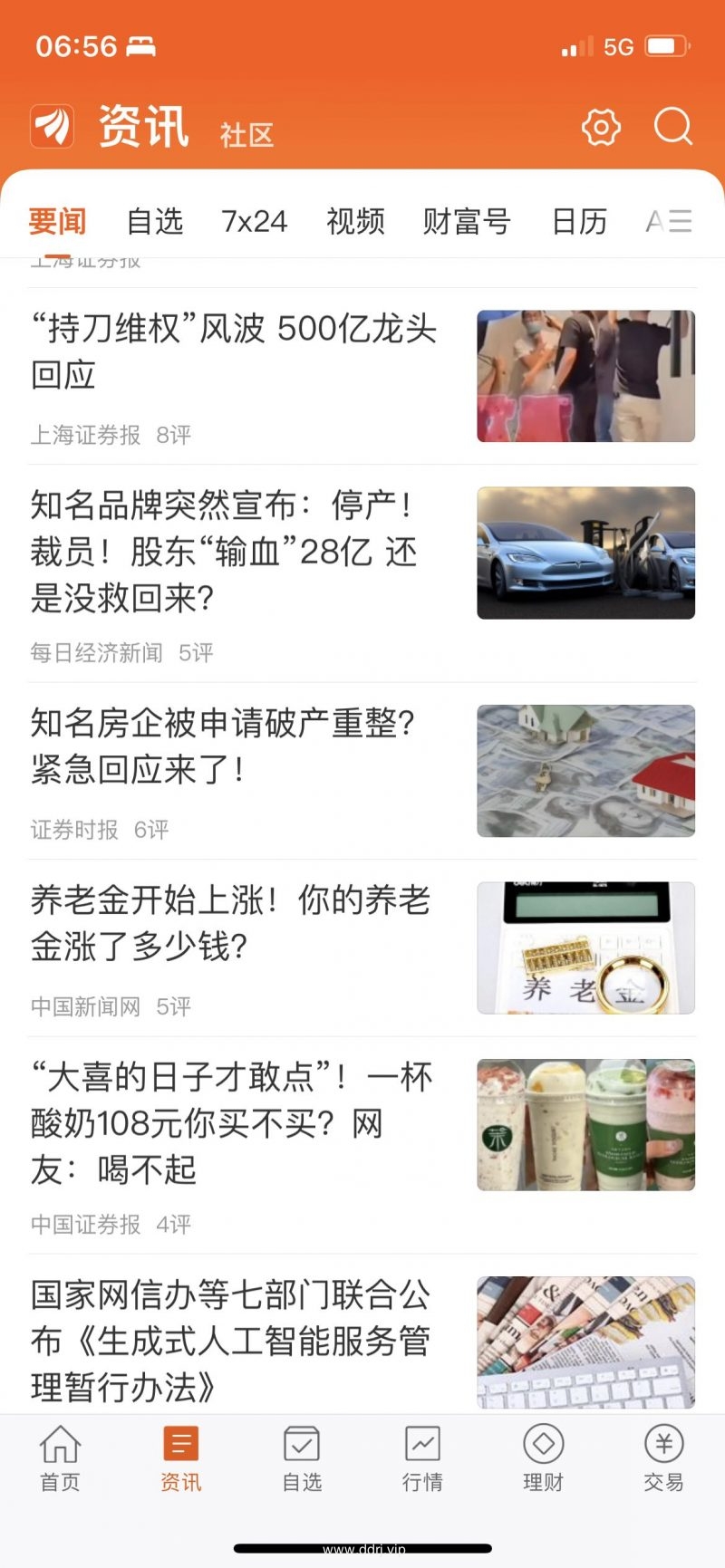Open the 知名房企被申请破产重整 article
Image resolution: width=725 pixels, height=1568 pixels.
[x=362, y=772]
